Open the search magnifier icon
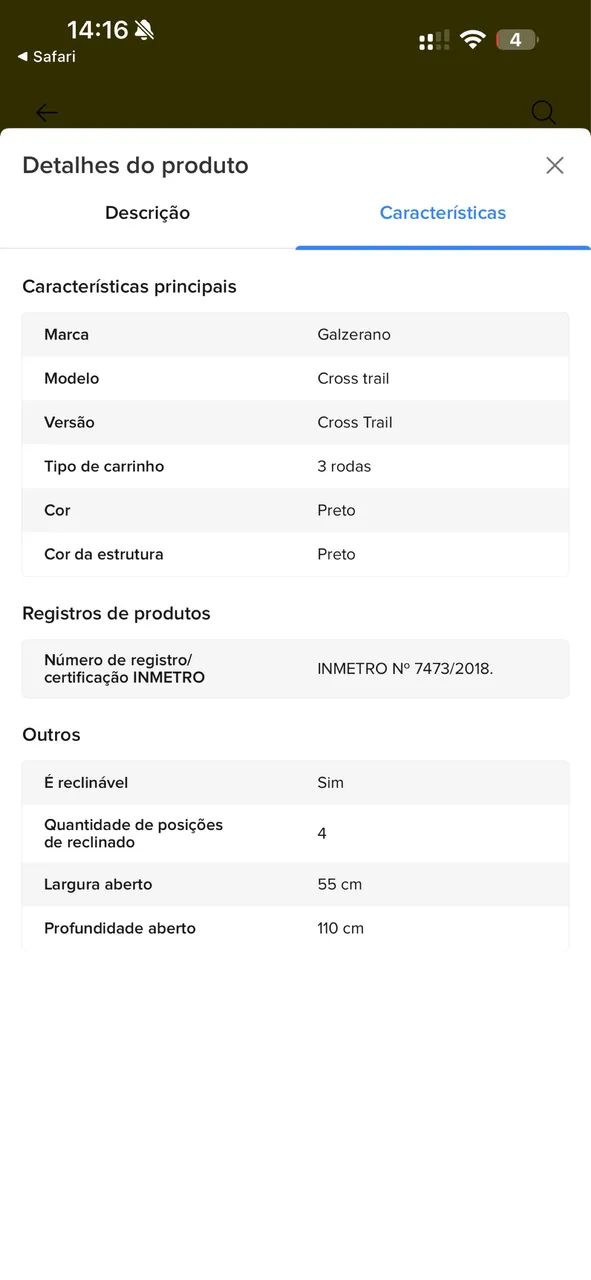The height and width of the screenshot is (1280, 591). 543,112
